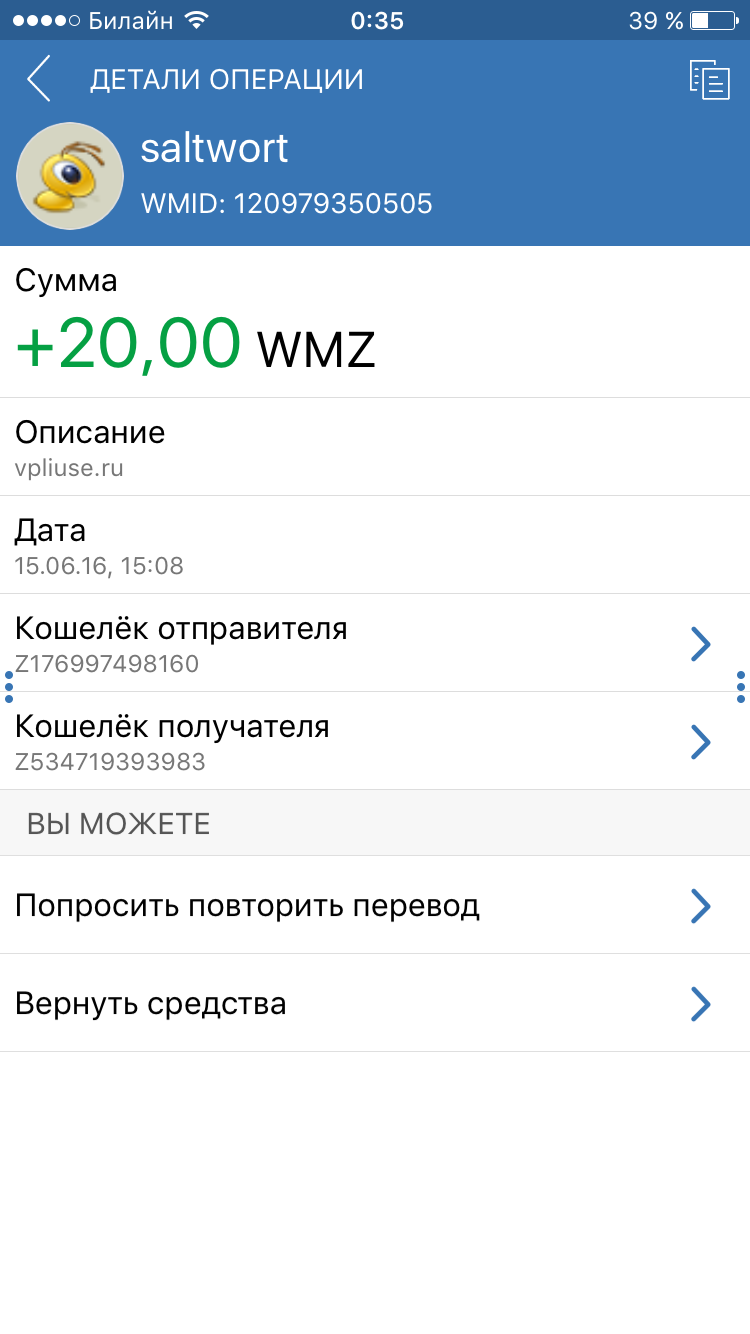
Task: Open the Кошелёк отправителя row
Action: point(375,643)
